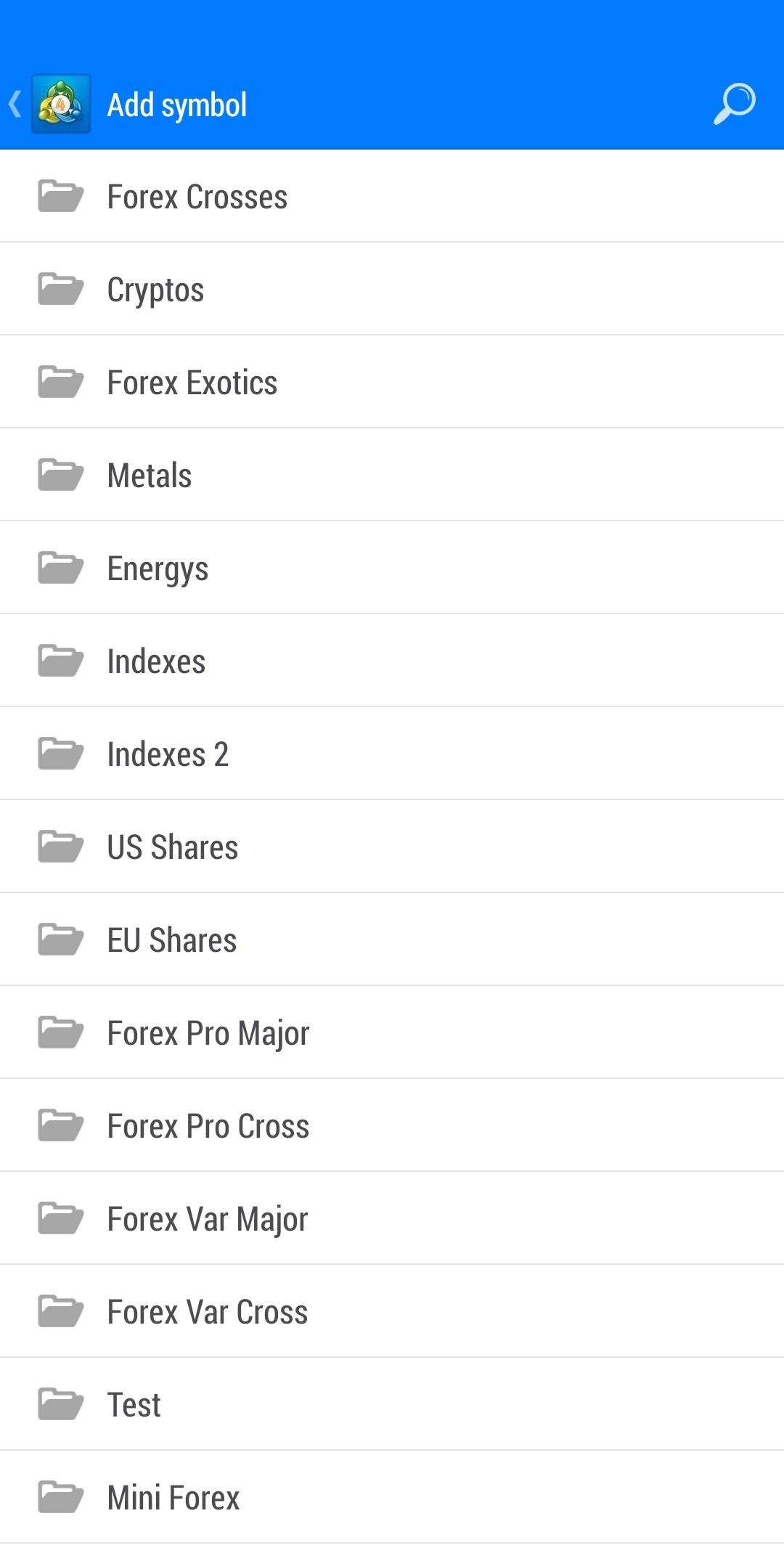The height and width of the screenshot is (1561, 784).
Task: Open the Indexes folder
Action: 392,661
